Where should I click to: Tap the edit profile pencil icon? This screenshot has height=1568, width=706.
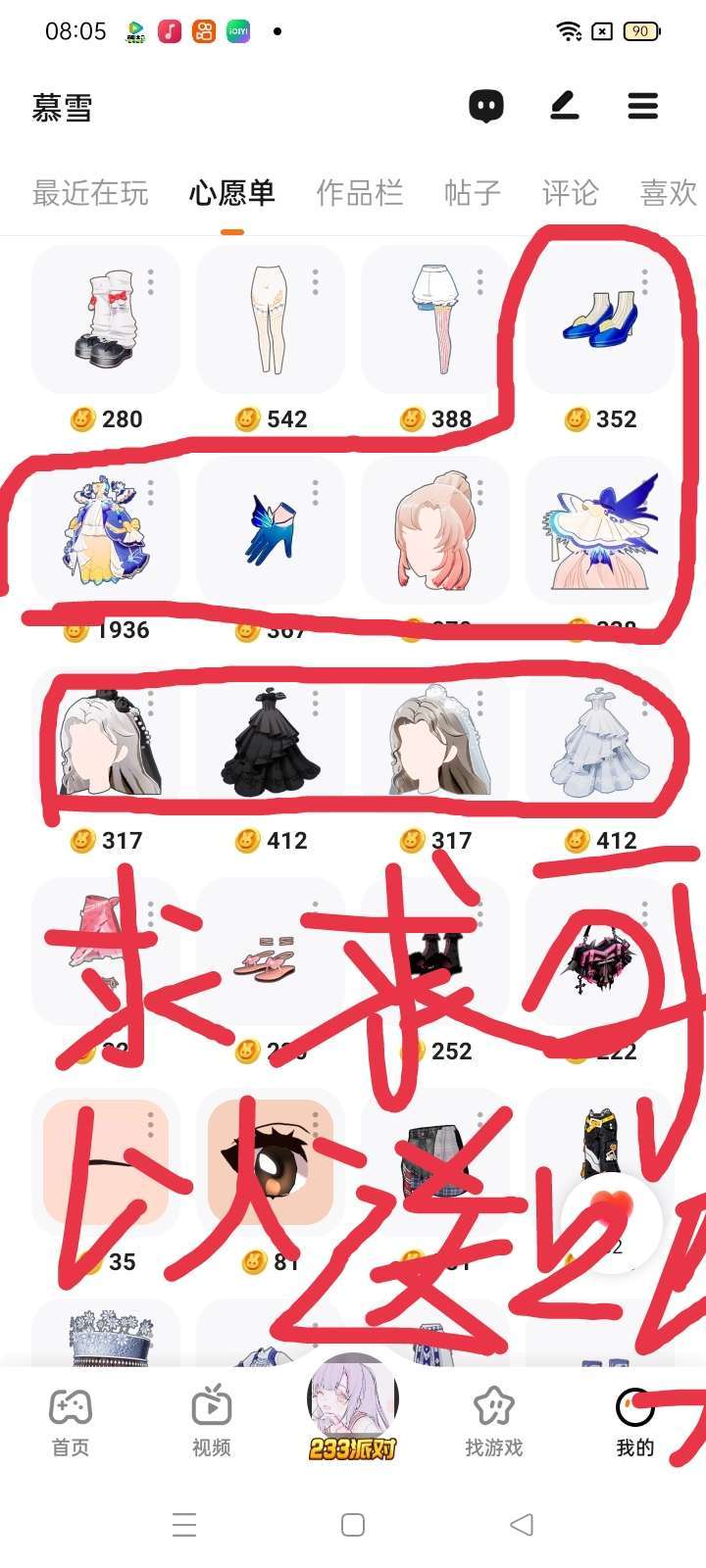pos(564,106)
